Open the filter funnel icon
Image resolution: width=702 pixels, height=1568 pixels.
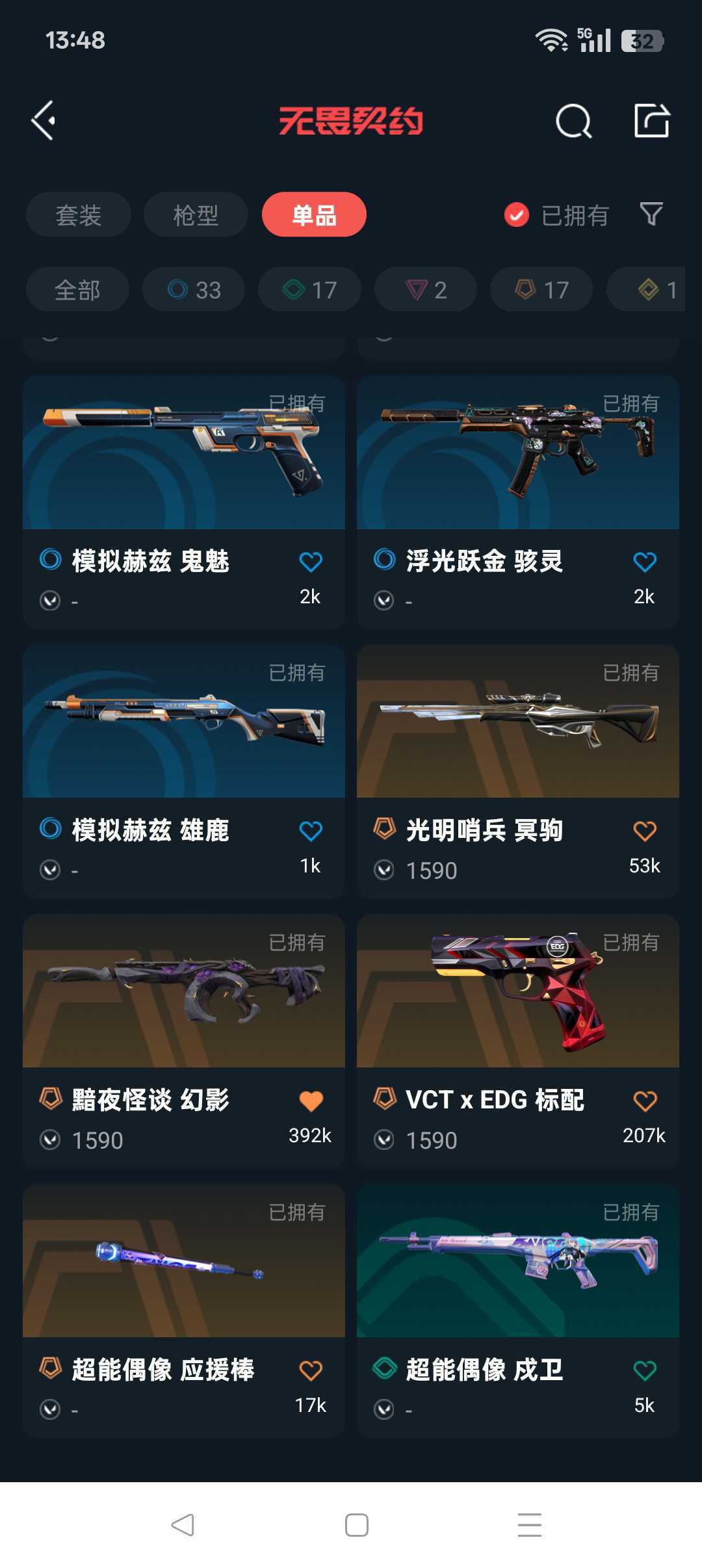click(x=651, y=214)
